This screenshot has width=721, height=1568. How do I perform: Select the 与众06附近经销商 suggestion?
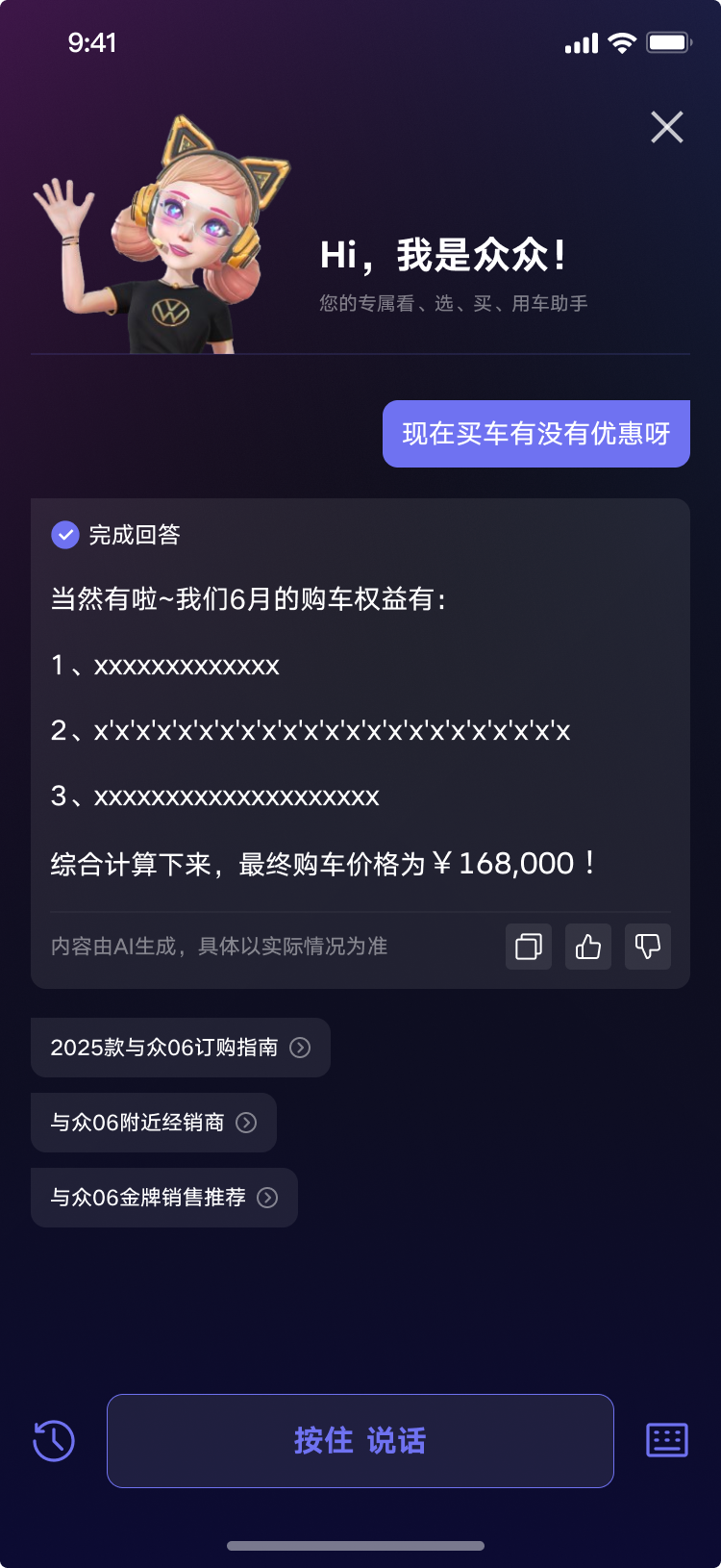click(x=154, y=1123)
